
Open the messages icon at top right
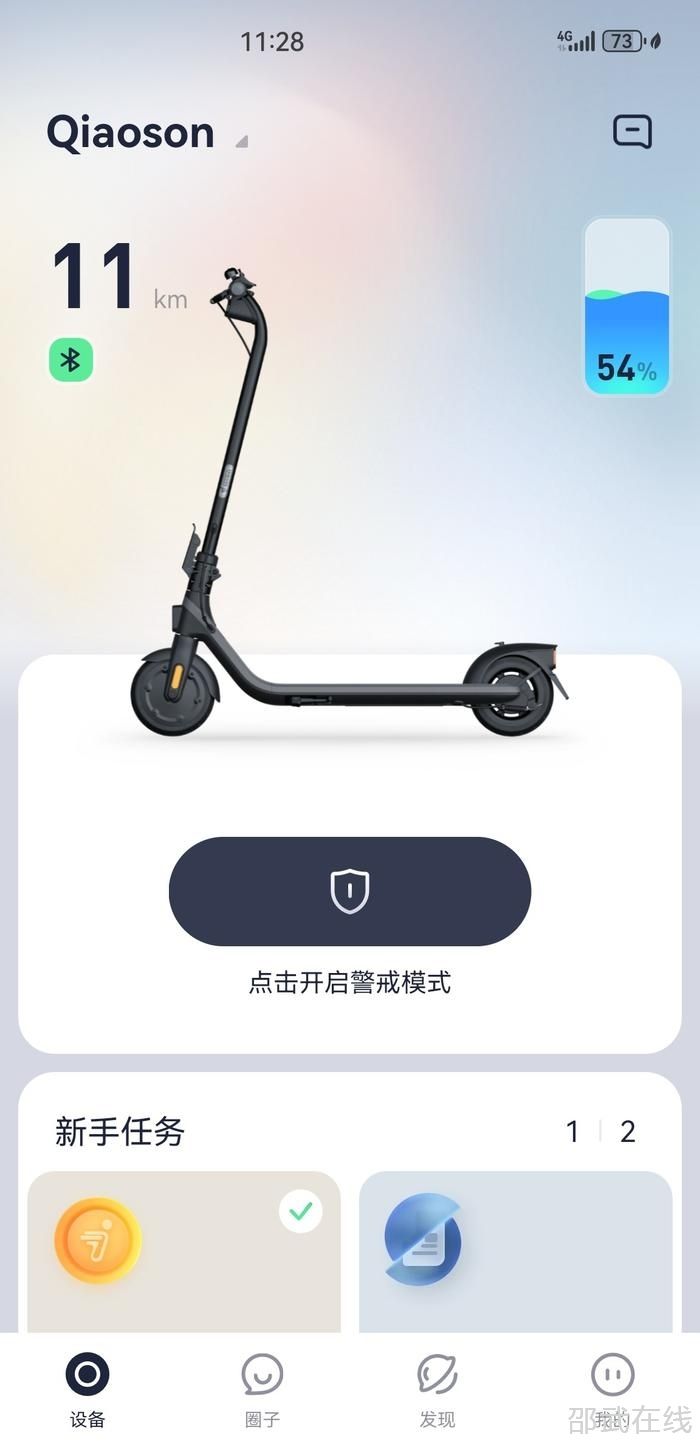pyautogui.click(x=632, y=132)
